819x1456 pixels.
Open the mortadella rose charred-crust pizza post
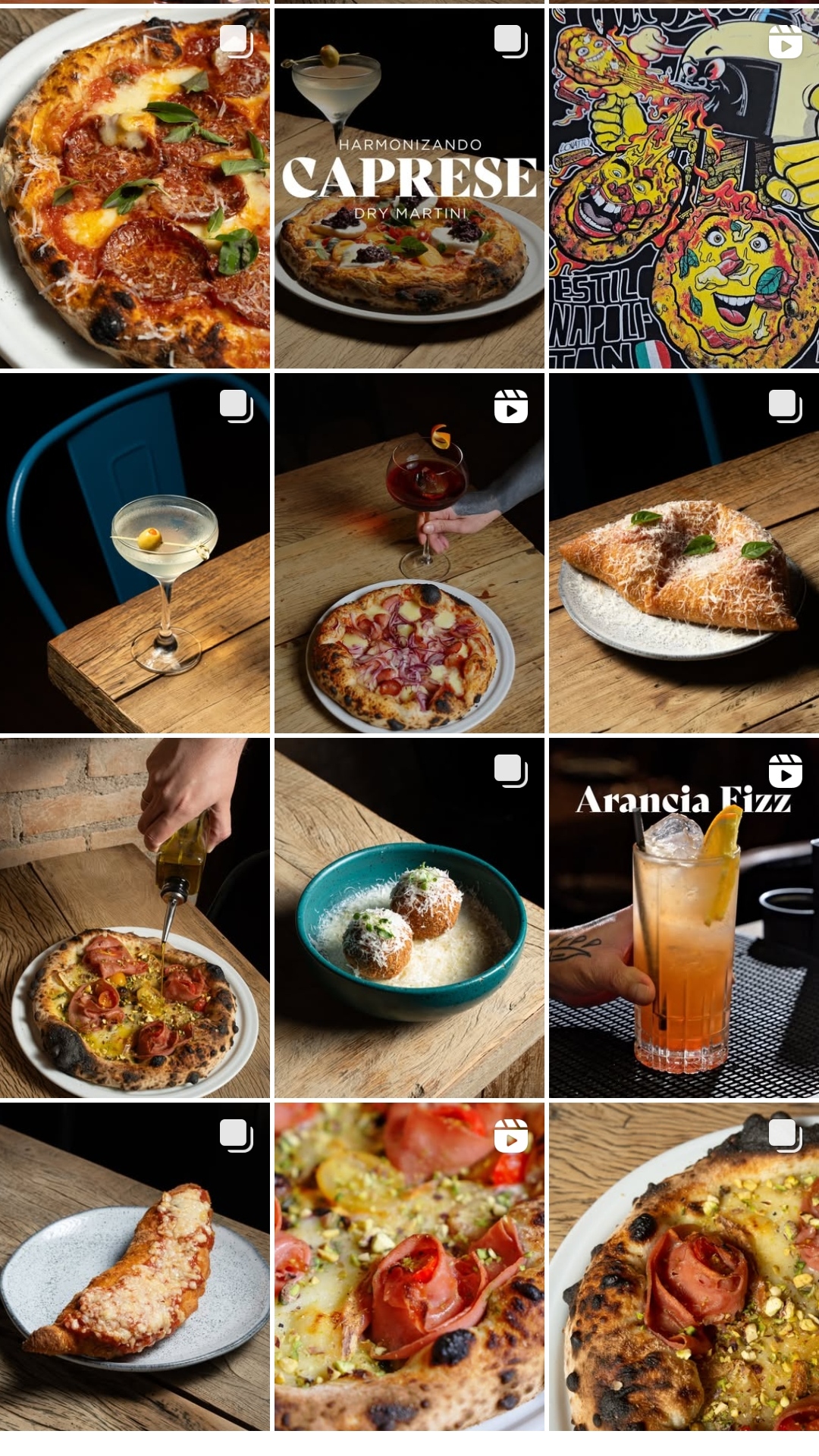[684, 1266]
